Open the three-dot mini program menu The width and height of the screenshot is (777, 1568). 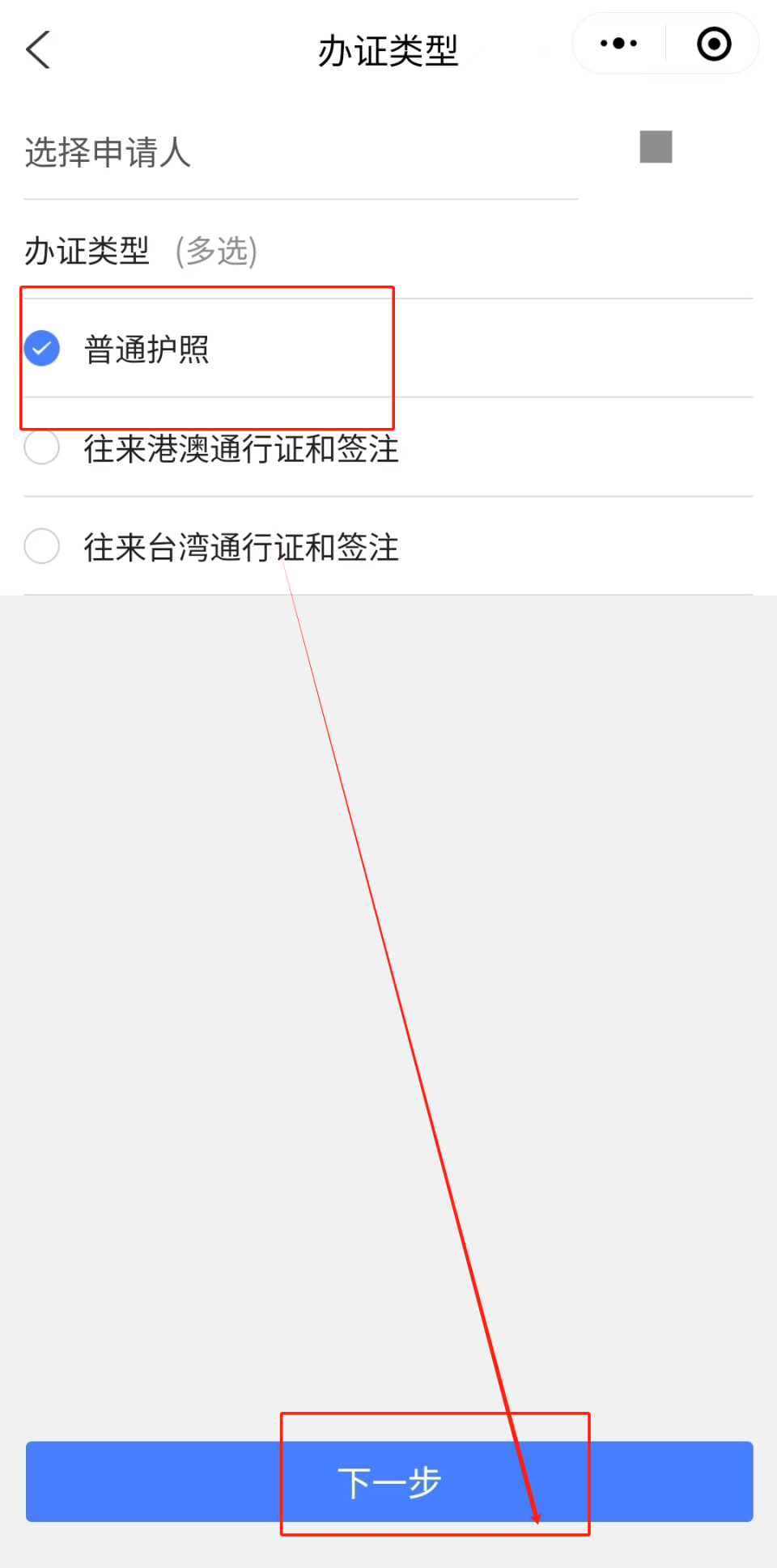click(x=618, y=44)
